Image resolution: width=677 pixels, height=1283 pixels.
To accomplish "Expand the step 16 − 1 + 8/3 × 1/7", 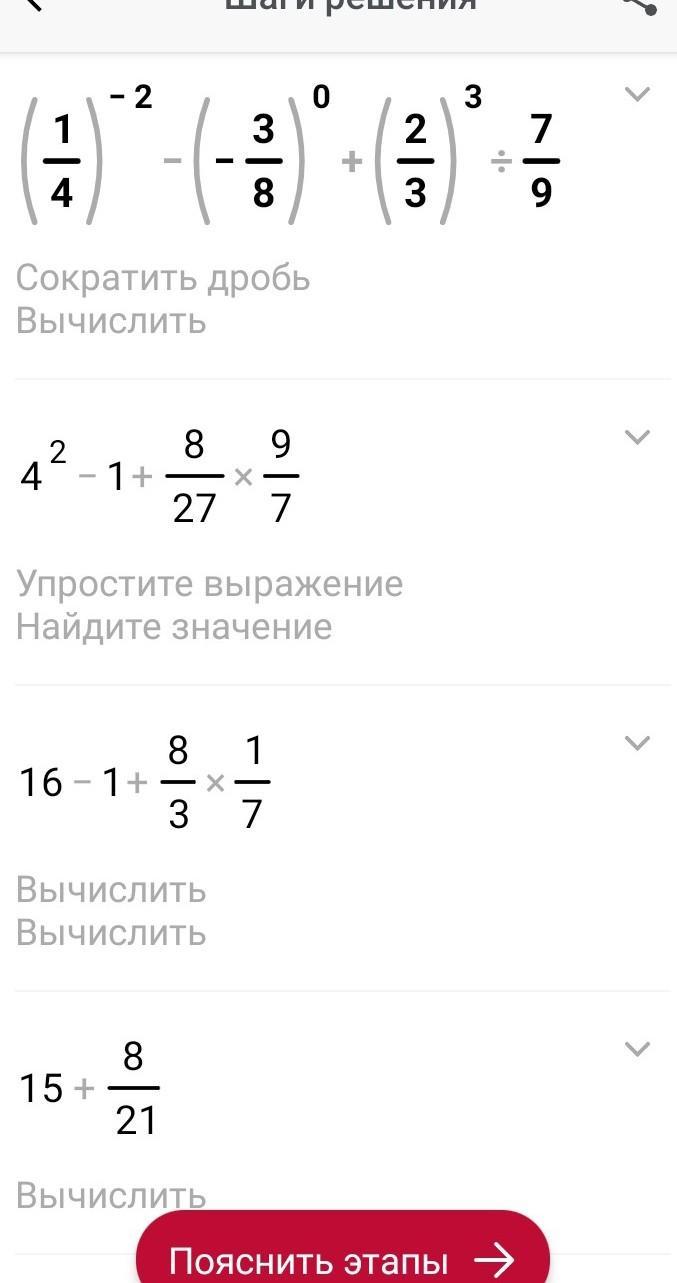I will pyautogui.click(x=637, y=743).
